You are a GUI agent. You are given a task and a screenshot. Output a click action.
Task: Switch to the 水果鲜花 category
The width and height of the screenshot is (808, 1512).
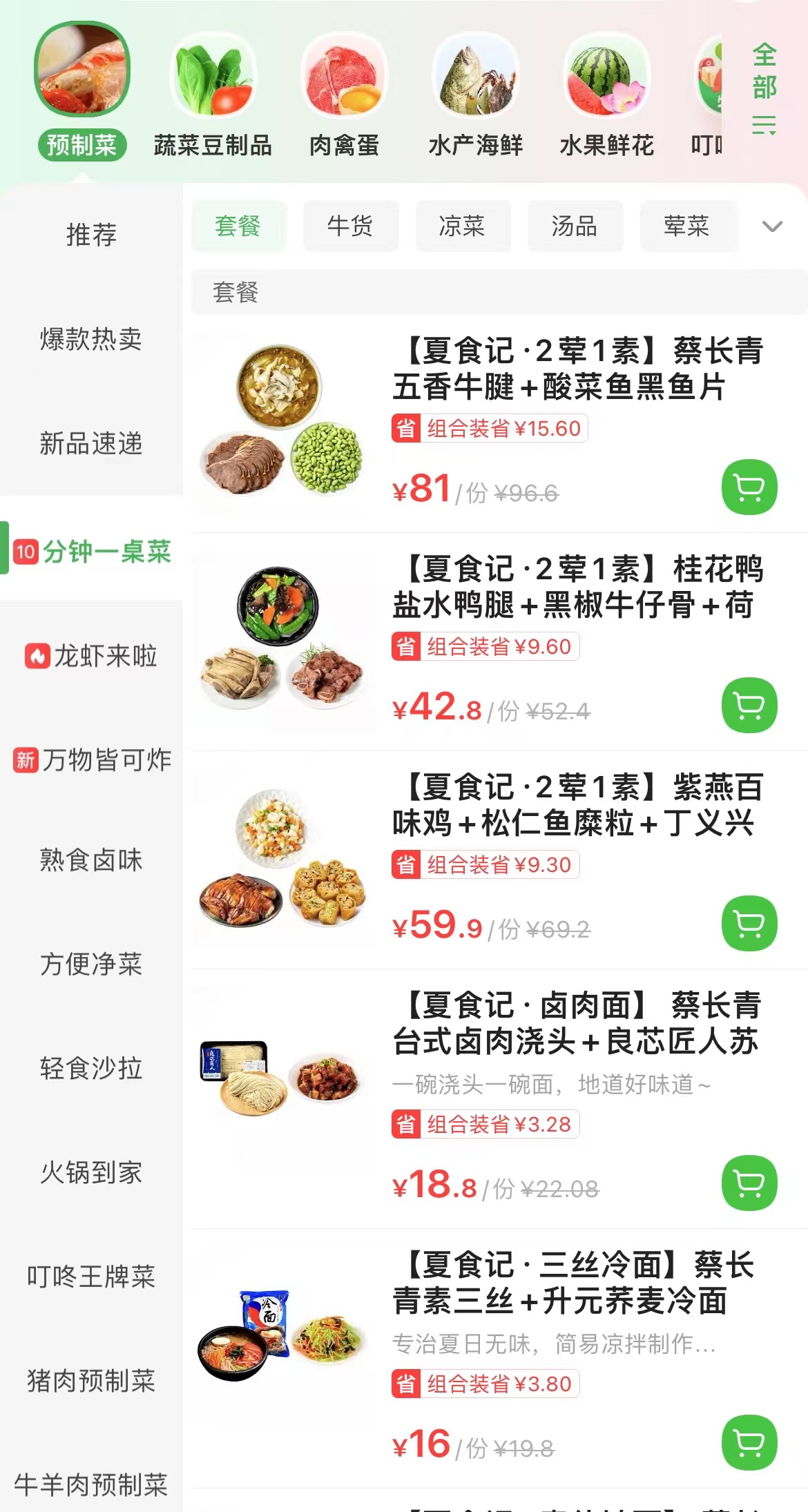coord(606,97)
